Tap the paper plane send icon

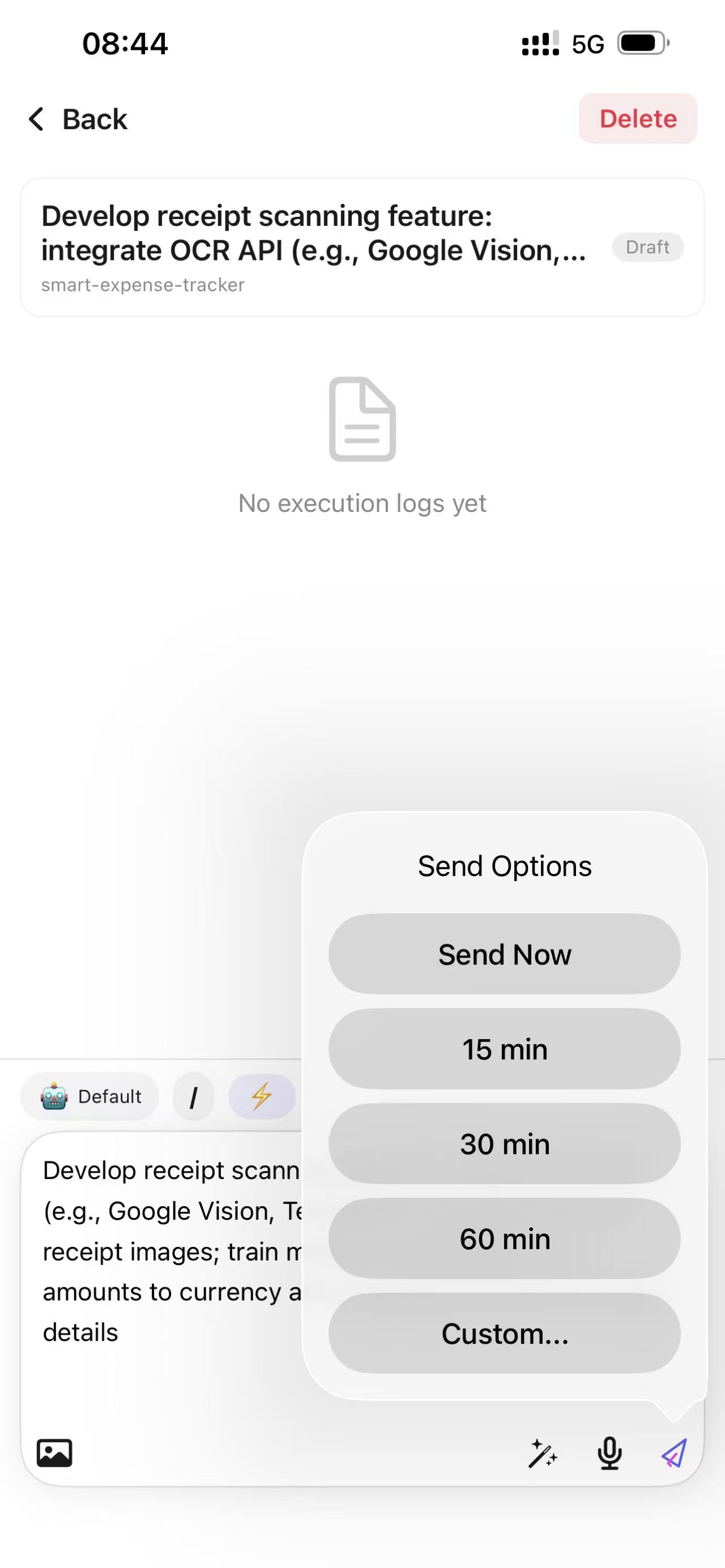[x=675, y=1453]
